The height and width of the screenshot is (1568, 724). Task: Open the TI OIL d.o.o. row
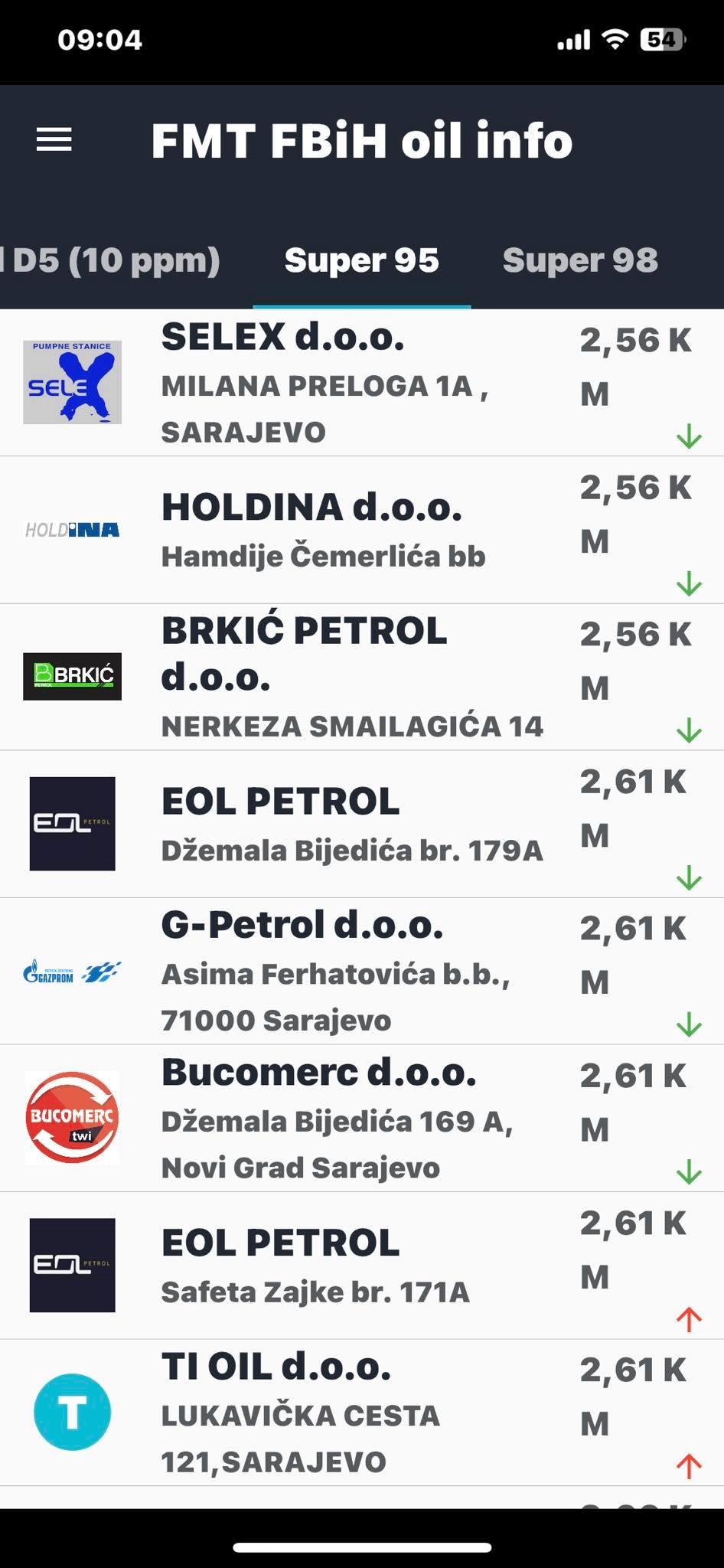click(x=362, y=1413)
